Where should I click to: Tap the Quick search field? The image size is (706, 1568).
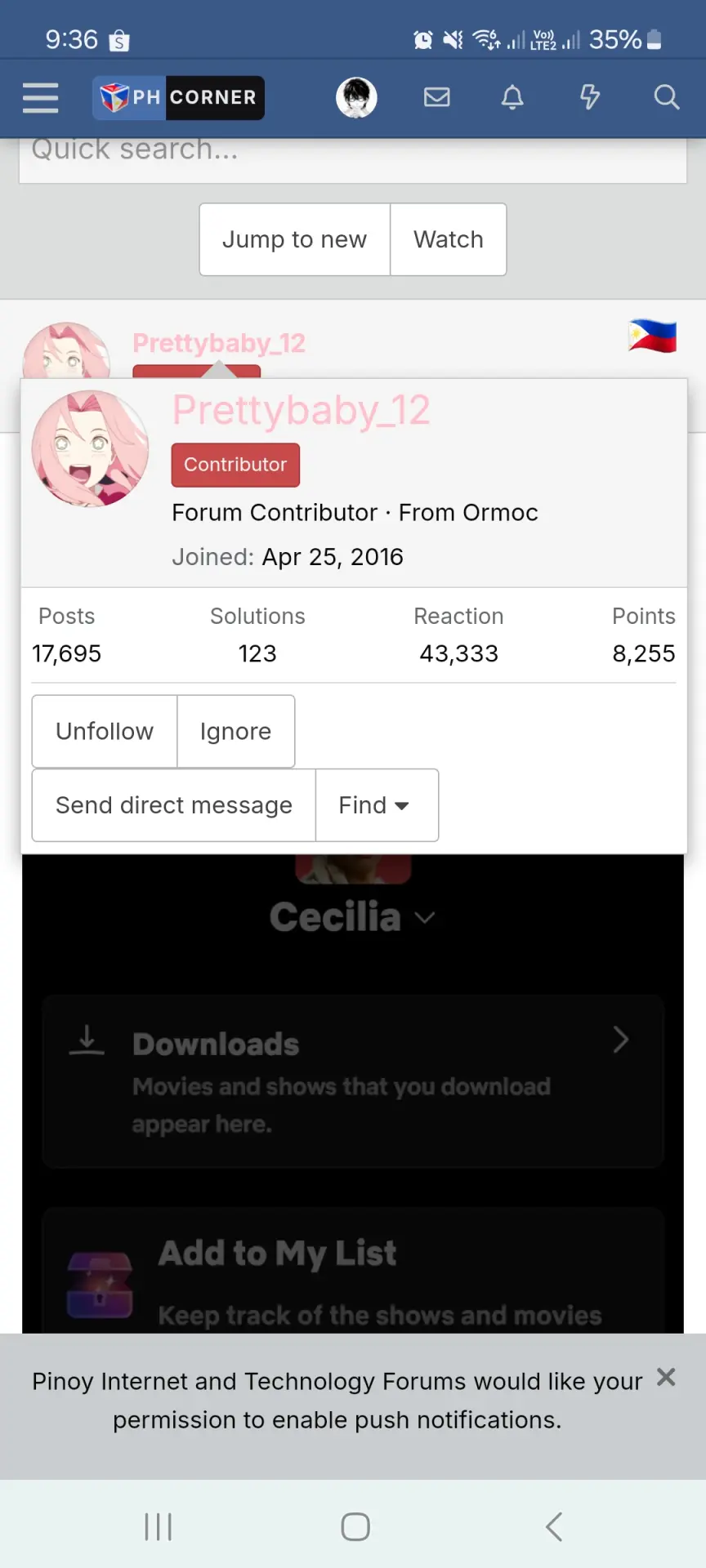pos(353,160)
